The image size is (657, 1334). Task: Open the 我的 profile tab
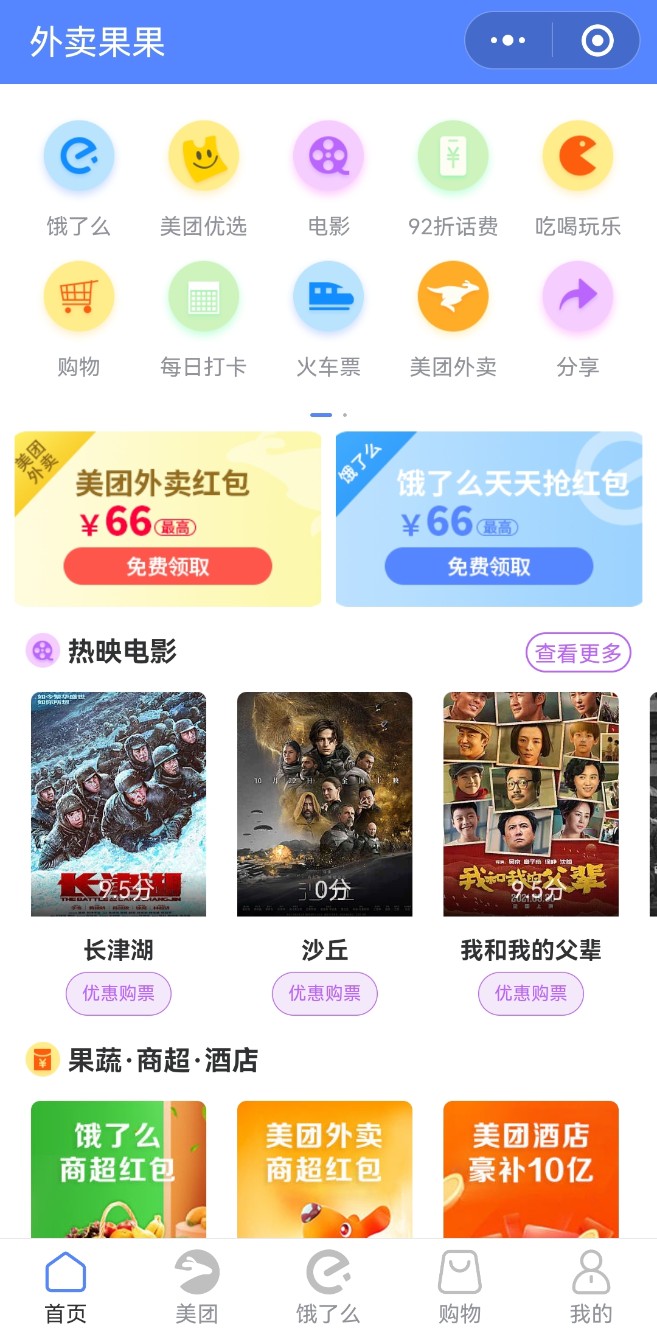click(x=590, y=1287)
